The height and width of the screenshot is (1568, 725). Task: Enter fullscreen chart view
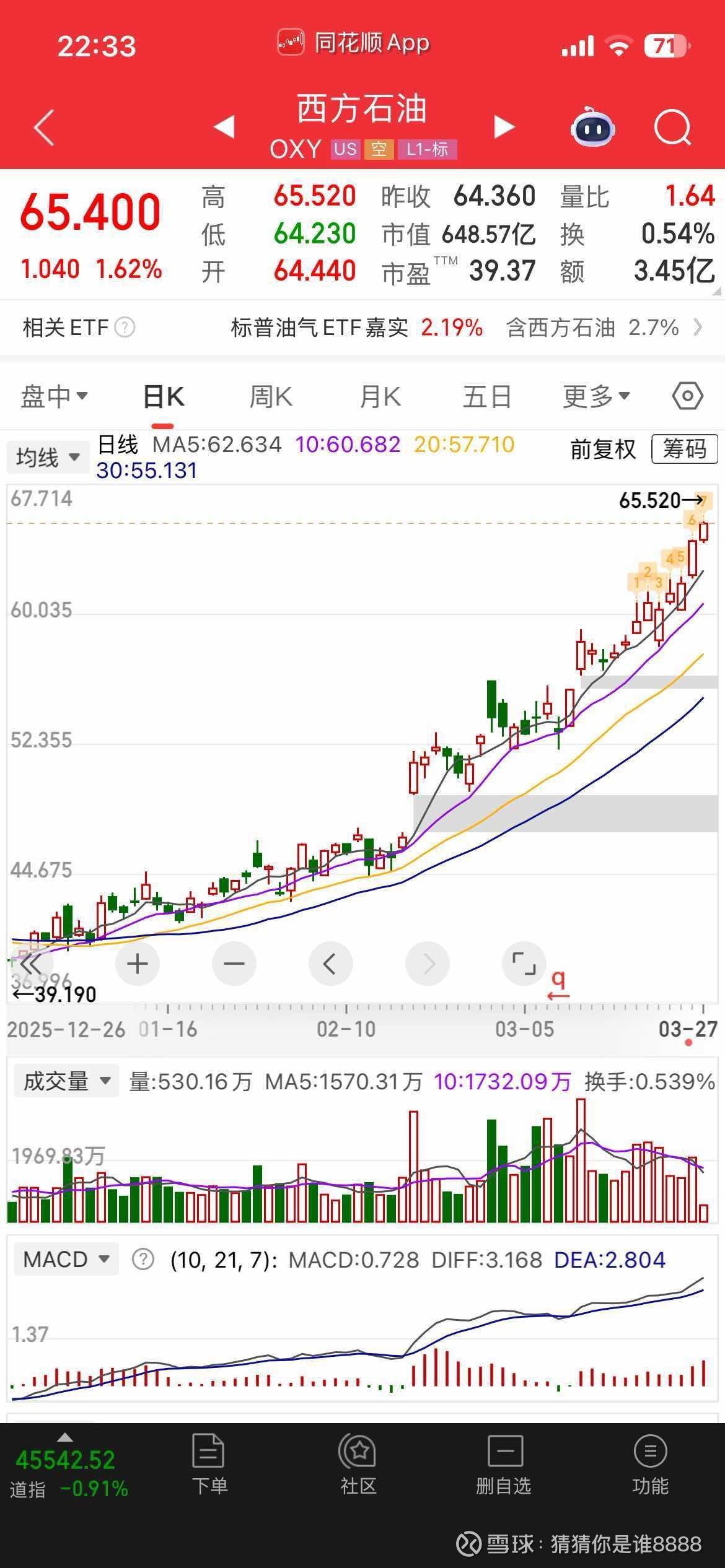click(524, 963)
